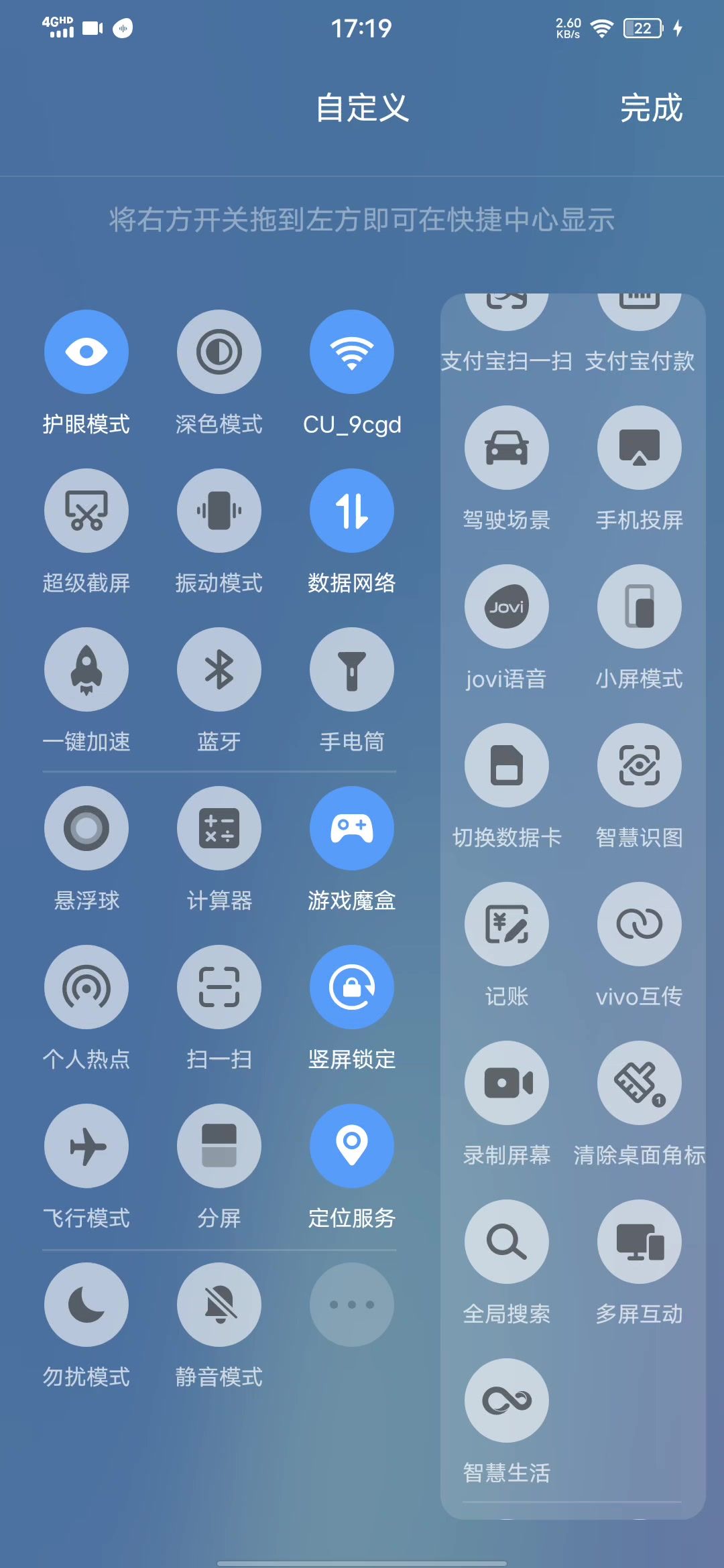Select the 录制屏幕 screen recording tile
The image size is (724, 1568).
coord(507,1083)
